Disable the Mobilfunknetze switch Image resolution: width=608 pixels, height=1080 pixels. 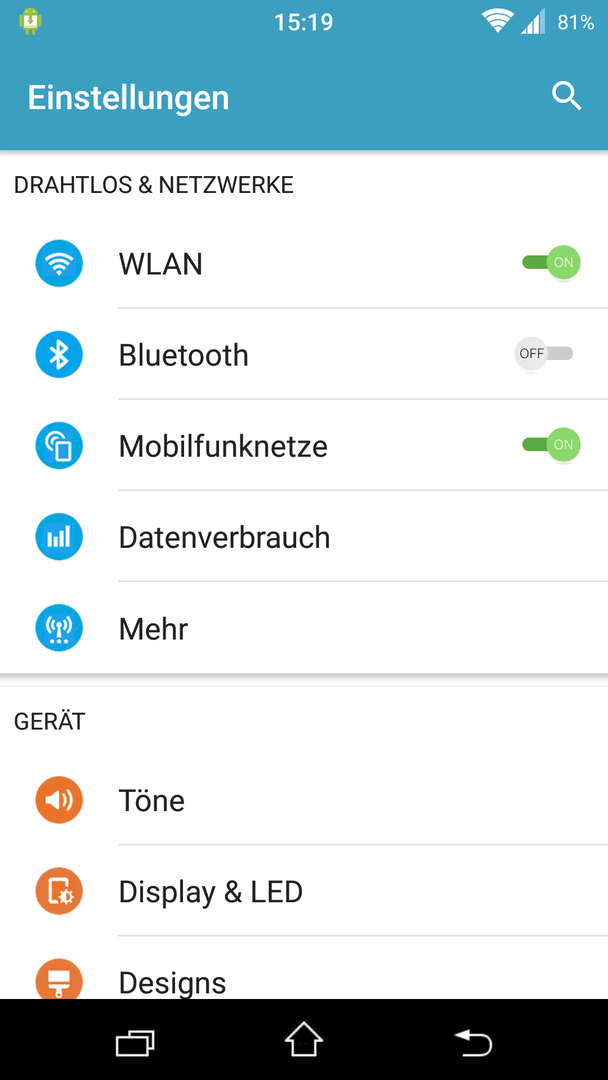551,445
